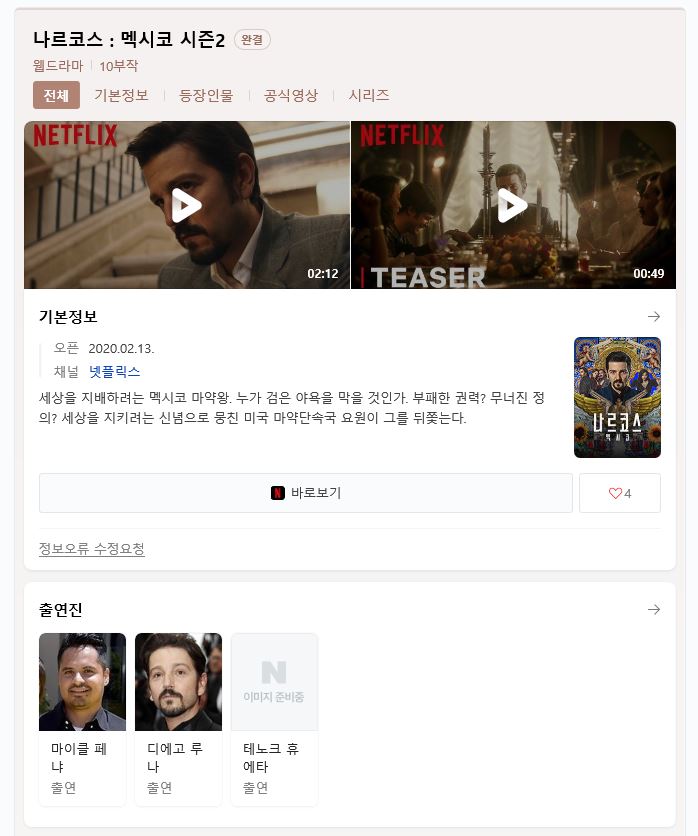Viewport: 698px width, 836px height.
Task: Open the 나르코스 poster image
Action: tap(617, 397)
